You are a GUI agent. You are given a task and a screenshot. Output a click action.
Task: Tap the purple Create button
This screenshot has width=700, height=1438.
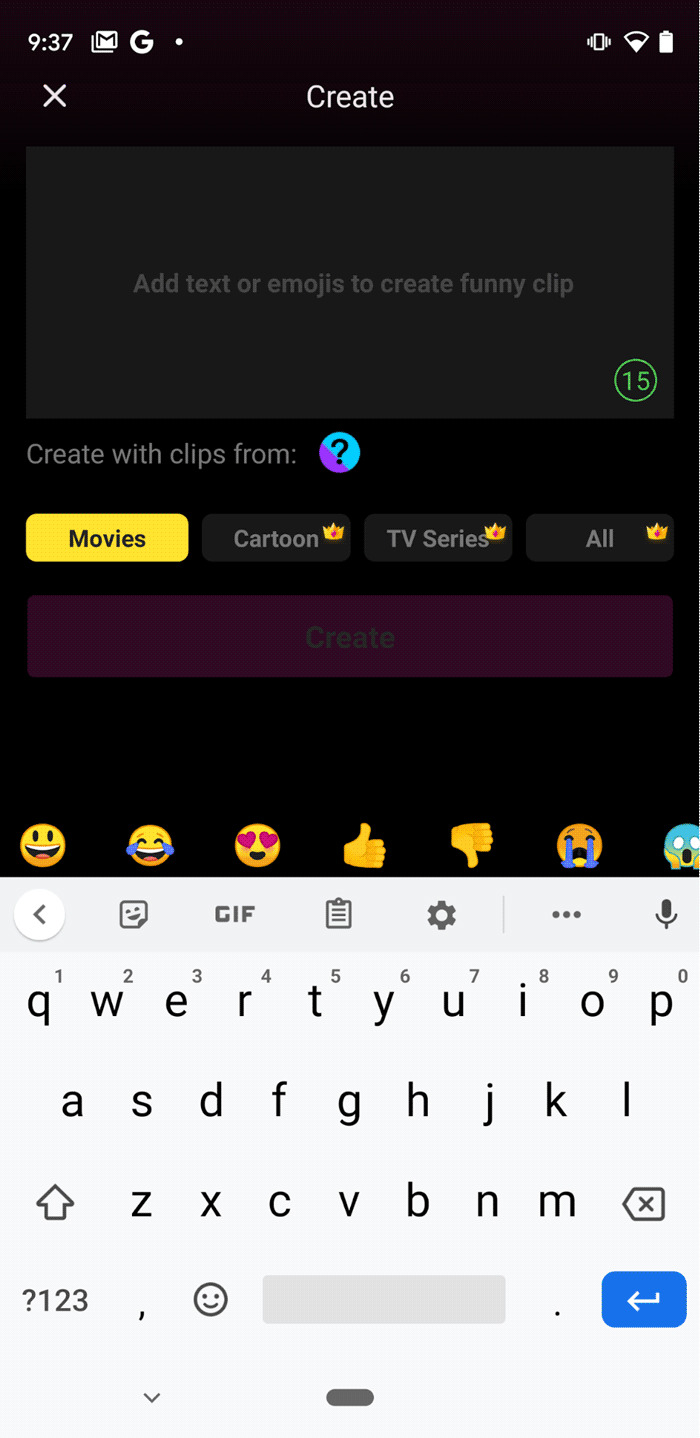tap(349, 637)
